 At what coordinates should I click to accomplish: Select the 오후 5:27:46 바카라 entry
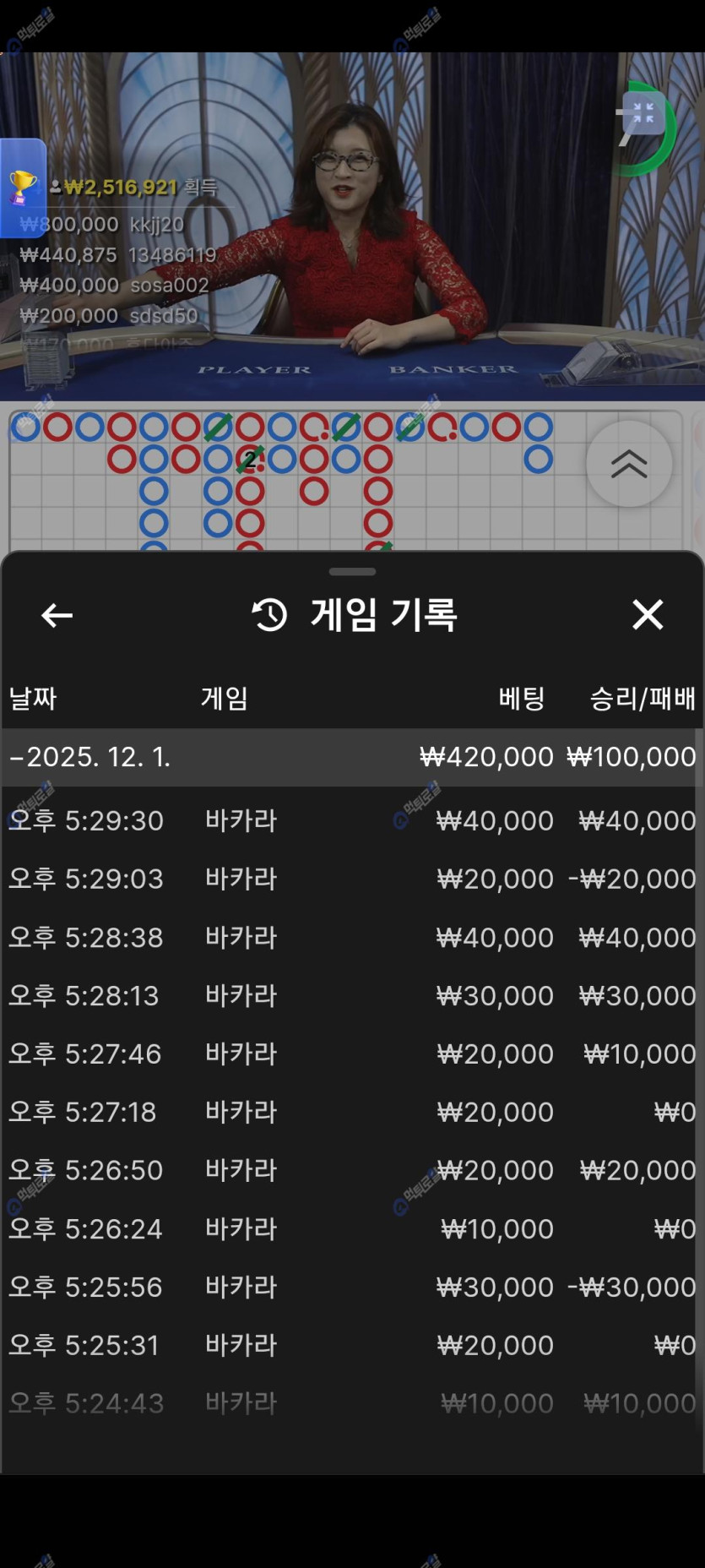pos(352,1053)
